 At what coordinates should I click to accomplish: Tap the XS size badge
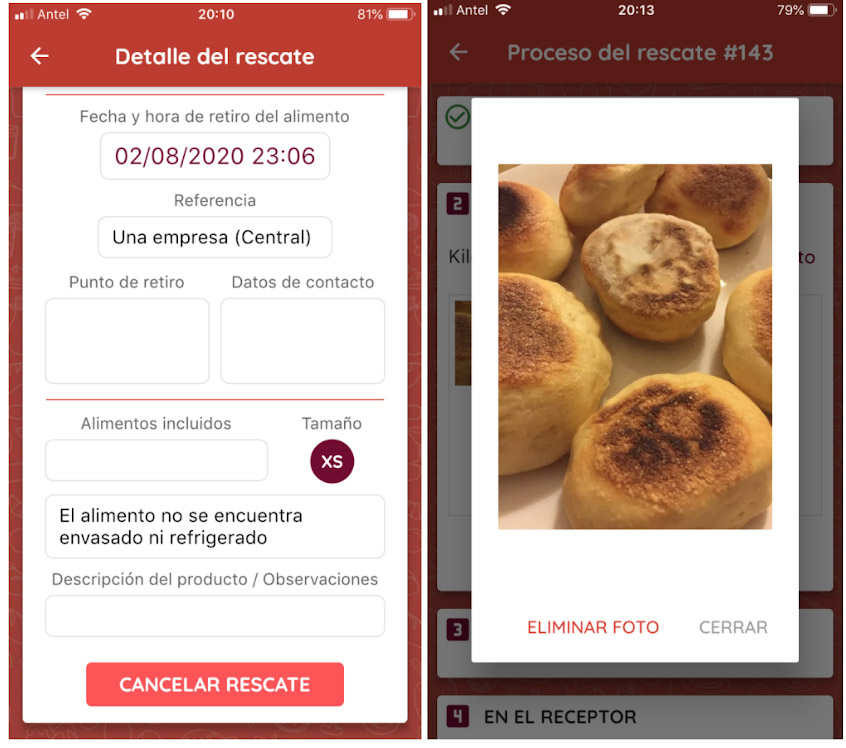(x=332, y=462)
